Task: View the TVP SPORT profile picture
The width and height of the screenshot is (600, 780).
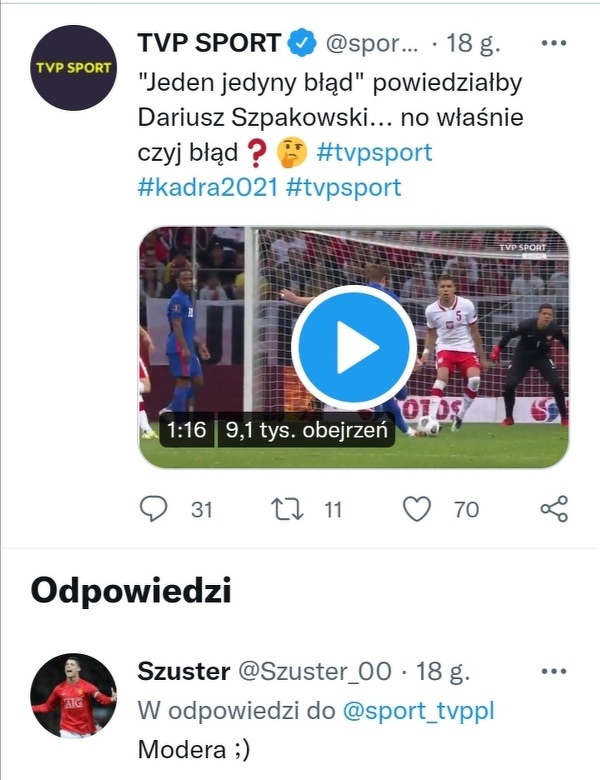Action: click(x=74, y=67)
